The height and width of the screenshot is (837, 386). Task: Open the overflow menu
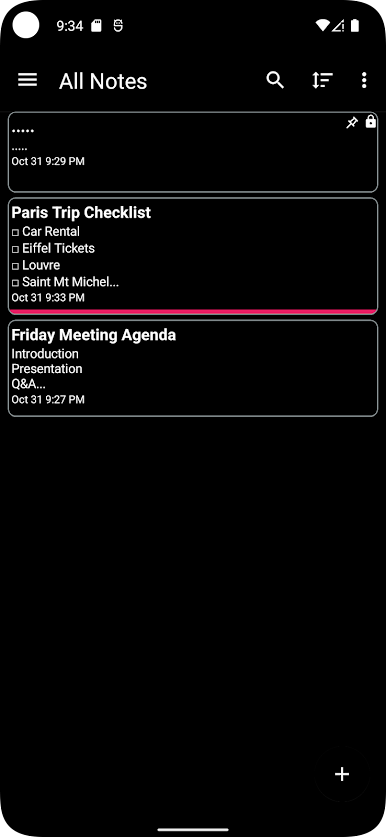[364, 80]
